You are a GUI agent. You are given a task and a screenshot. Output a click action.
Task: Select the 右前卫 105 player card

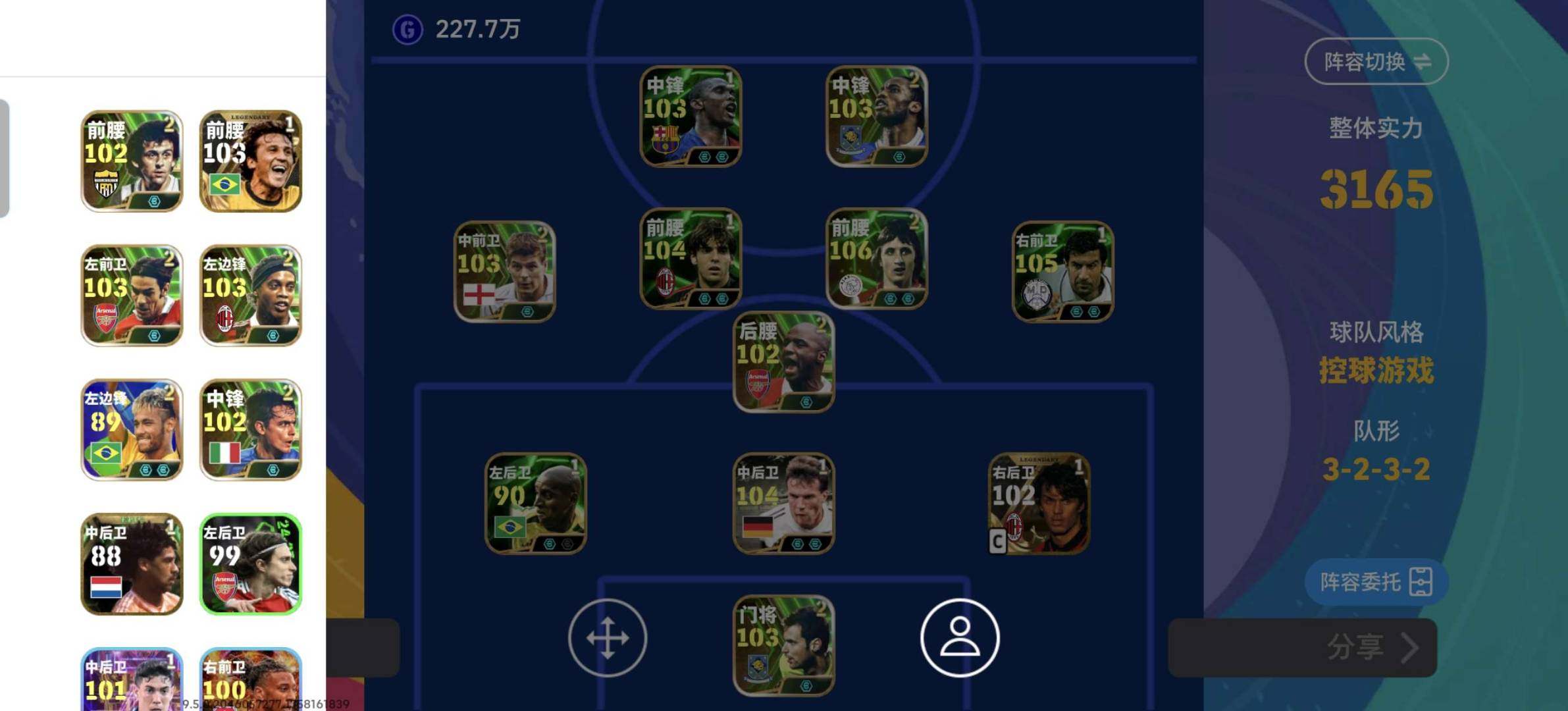click(1062, 272)
